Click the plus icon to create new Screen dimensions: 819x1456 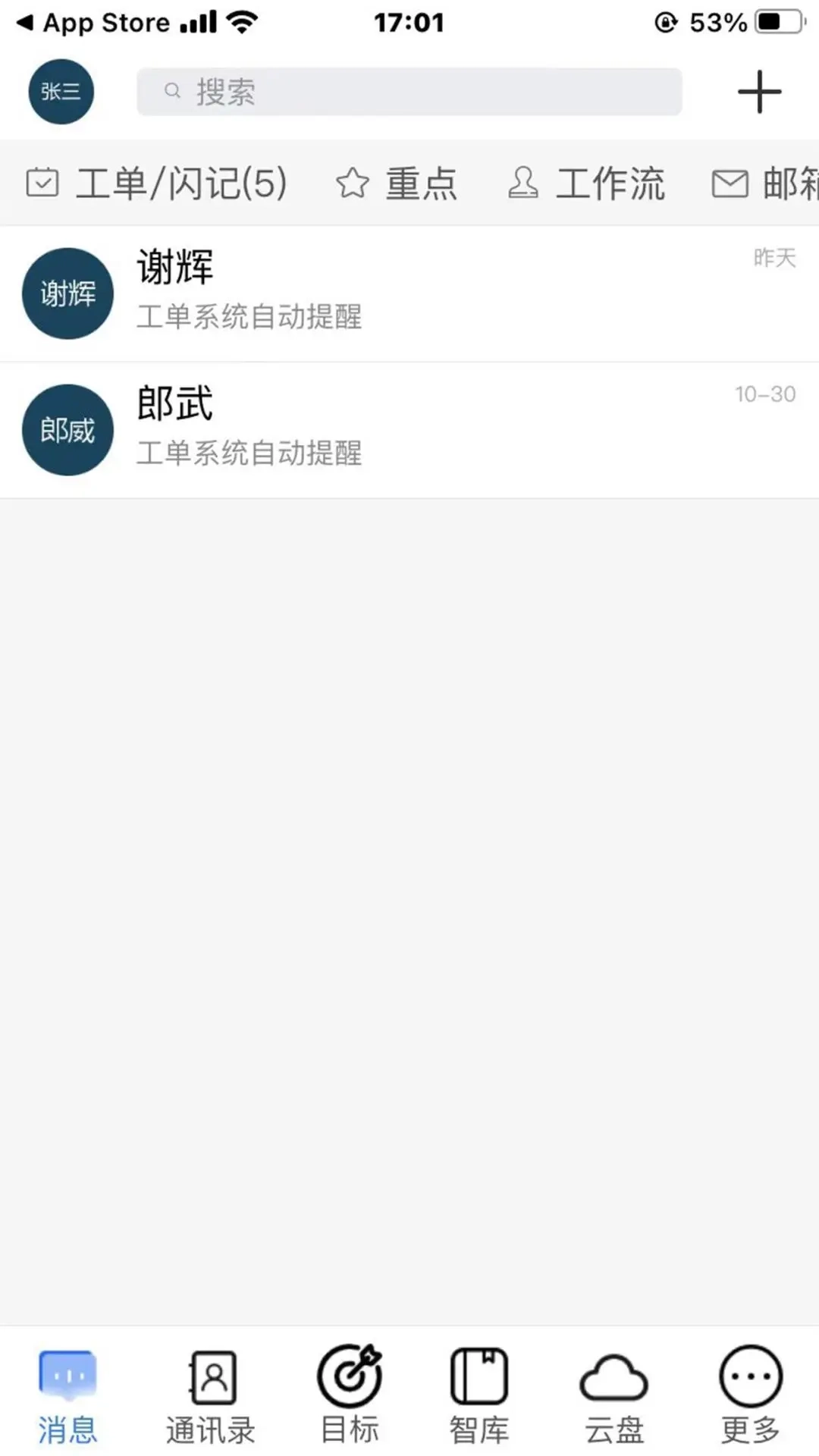tap(759, 91)
